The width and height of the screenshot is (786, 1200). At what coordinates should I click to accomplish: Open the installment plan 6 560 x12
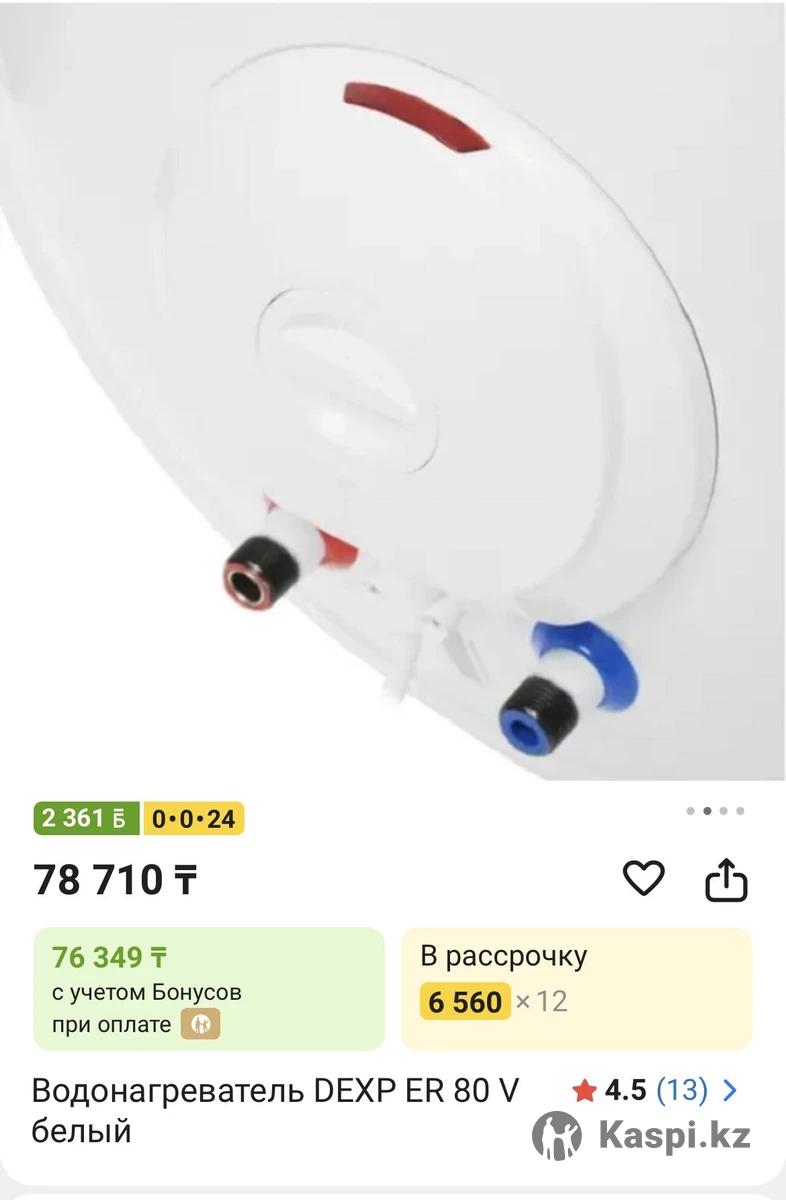point(575,989)
